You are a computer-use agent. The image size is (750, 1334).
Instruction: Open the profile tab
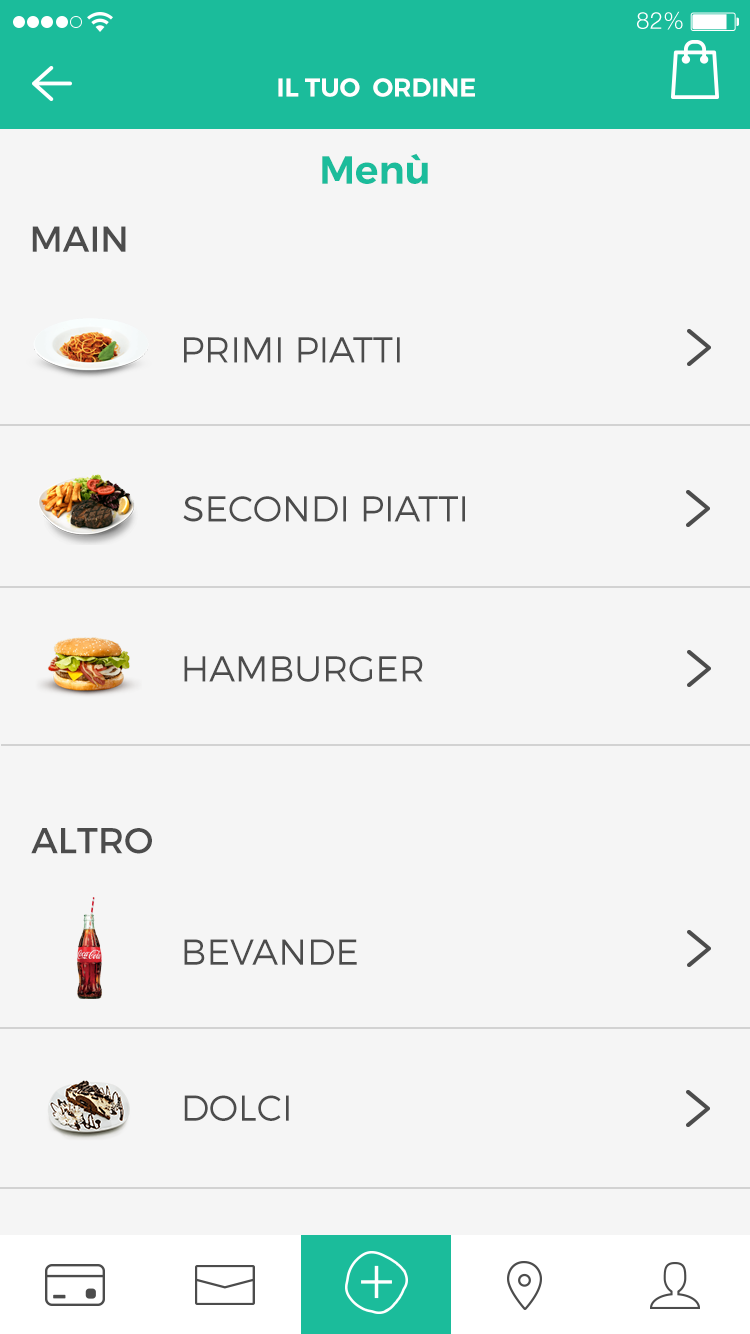pos(675,1285)
